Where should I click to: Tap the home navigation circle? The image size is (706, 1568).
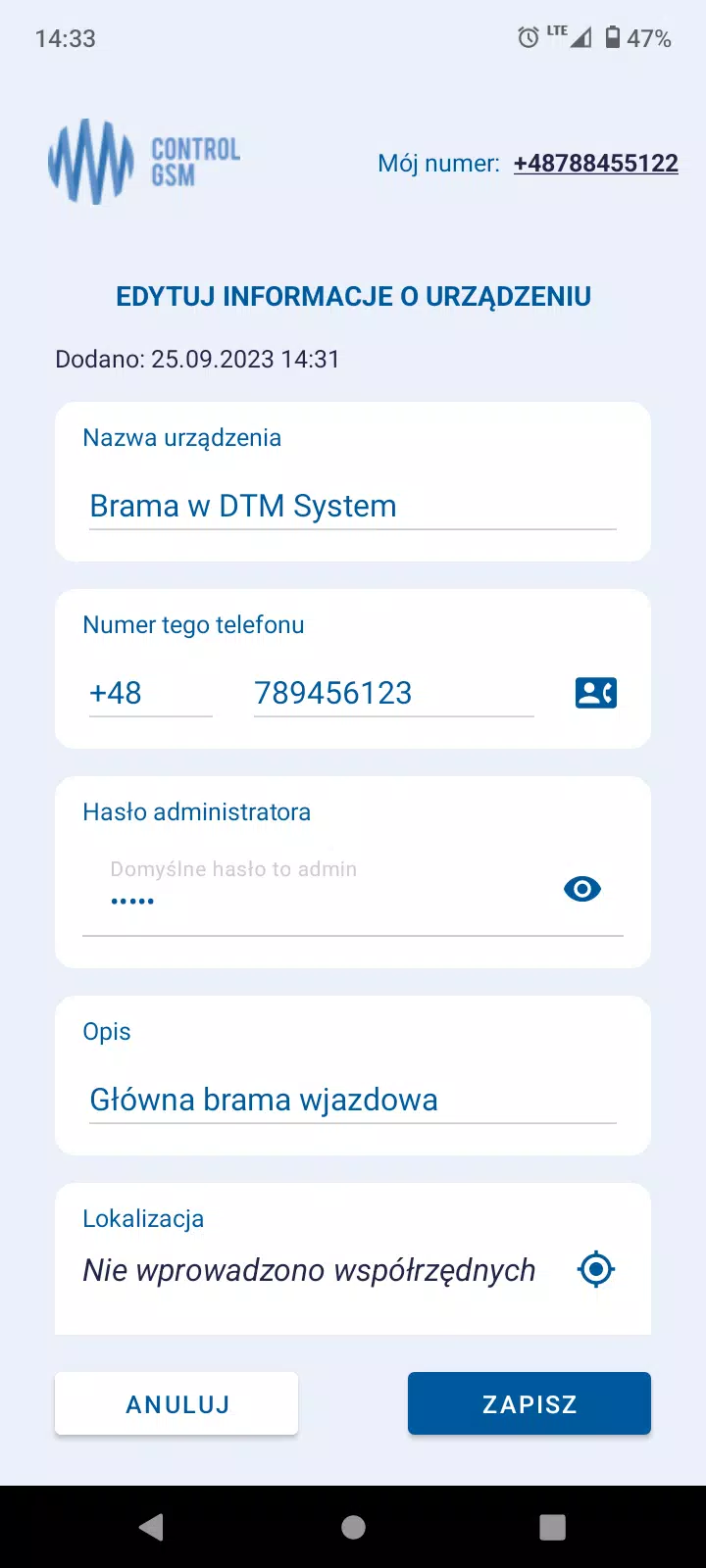[x=353, y=1527]
